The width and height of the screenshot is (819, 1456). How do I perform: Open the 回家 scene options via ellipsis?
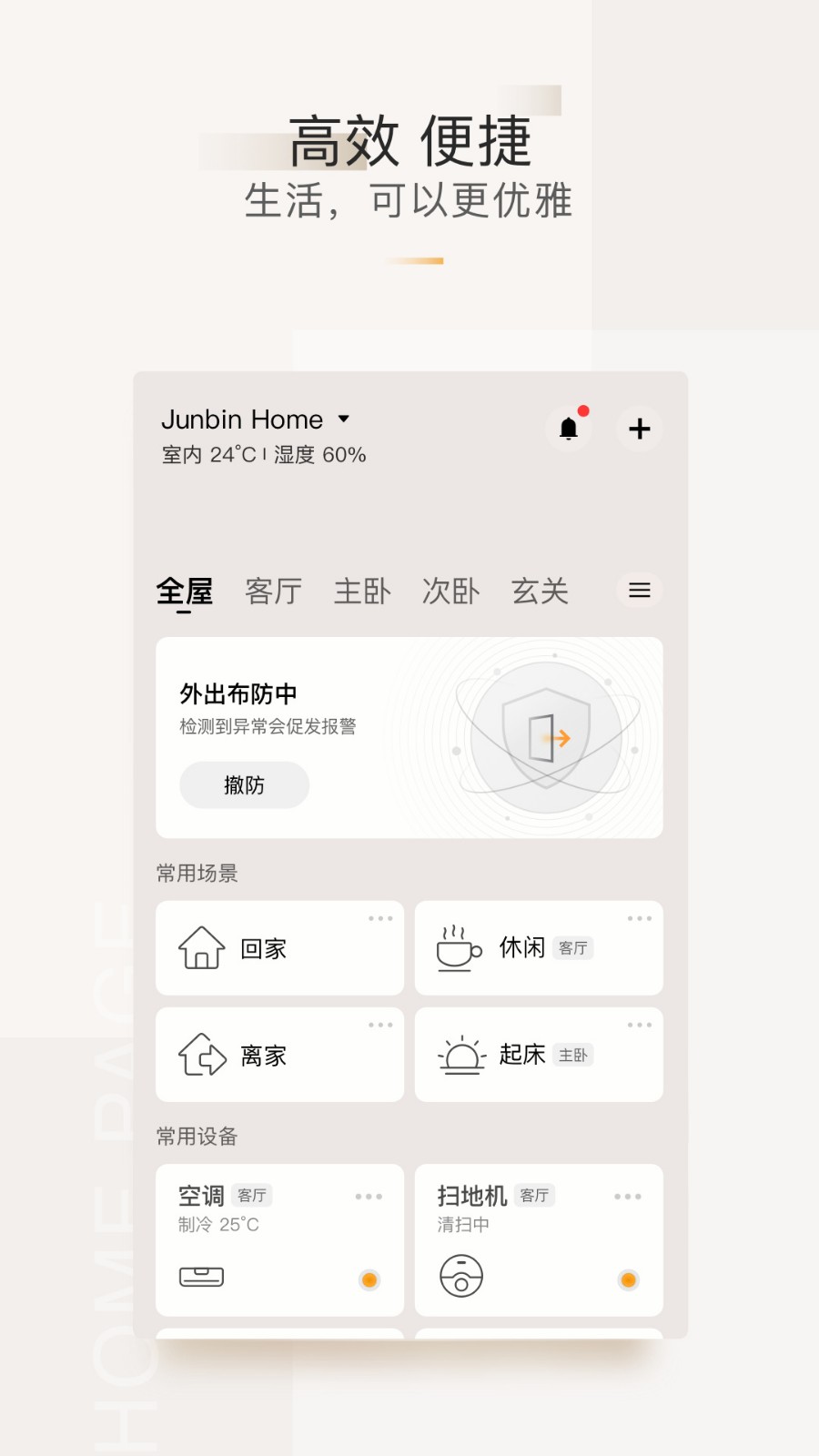pyautogui.click(x=381, y=918)
